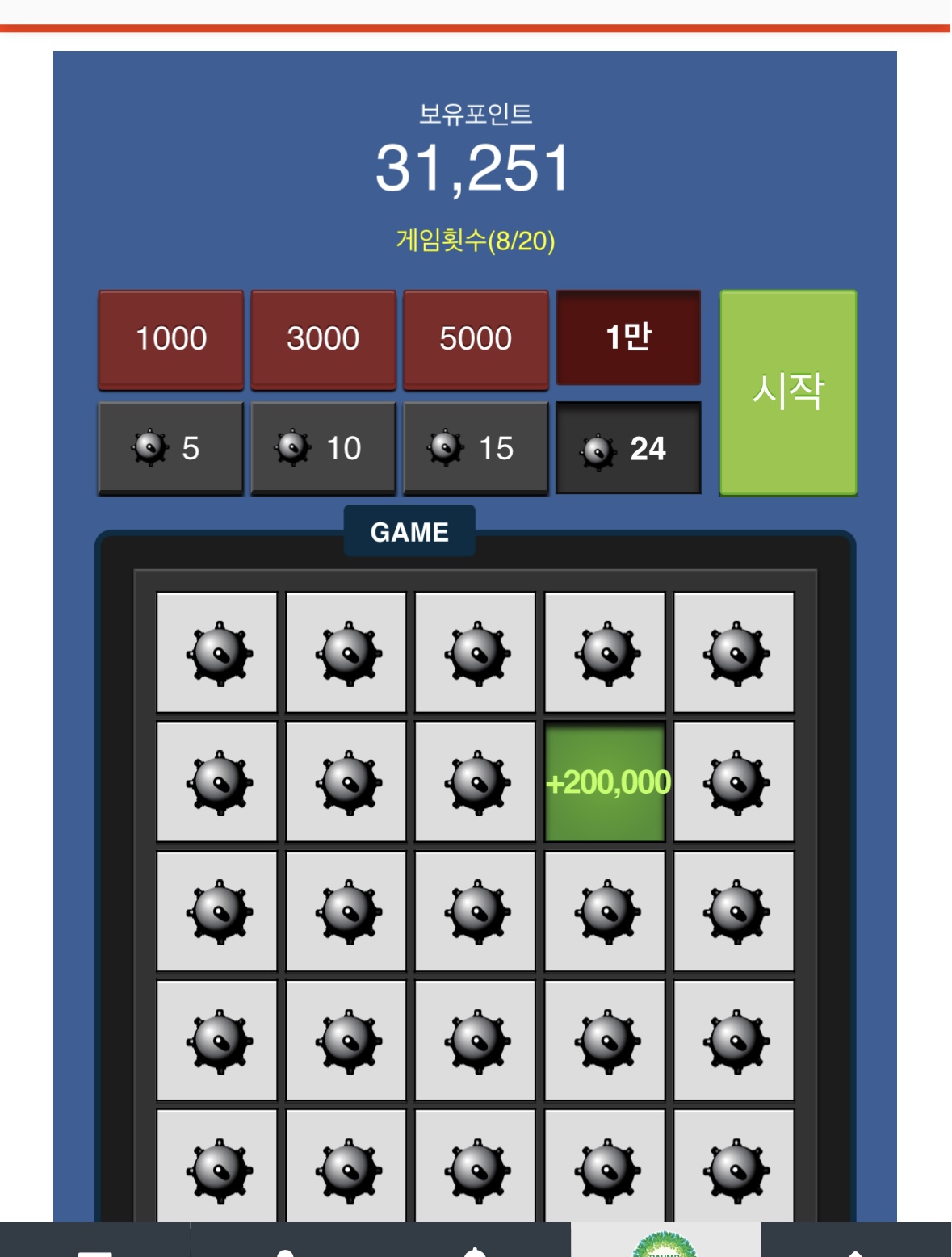The image size is (952, 1257).
Task: Choose 15 mines option
Action: tap(476, 448)
